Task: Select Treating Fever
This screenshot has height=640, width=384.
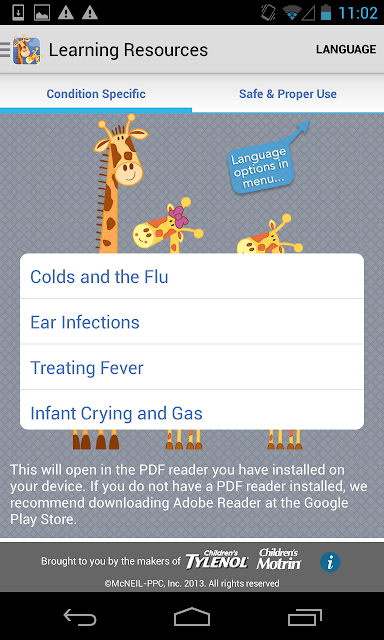Action: click(192, 367)
